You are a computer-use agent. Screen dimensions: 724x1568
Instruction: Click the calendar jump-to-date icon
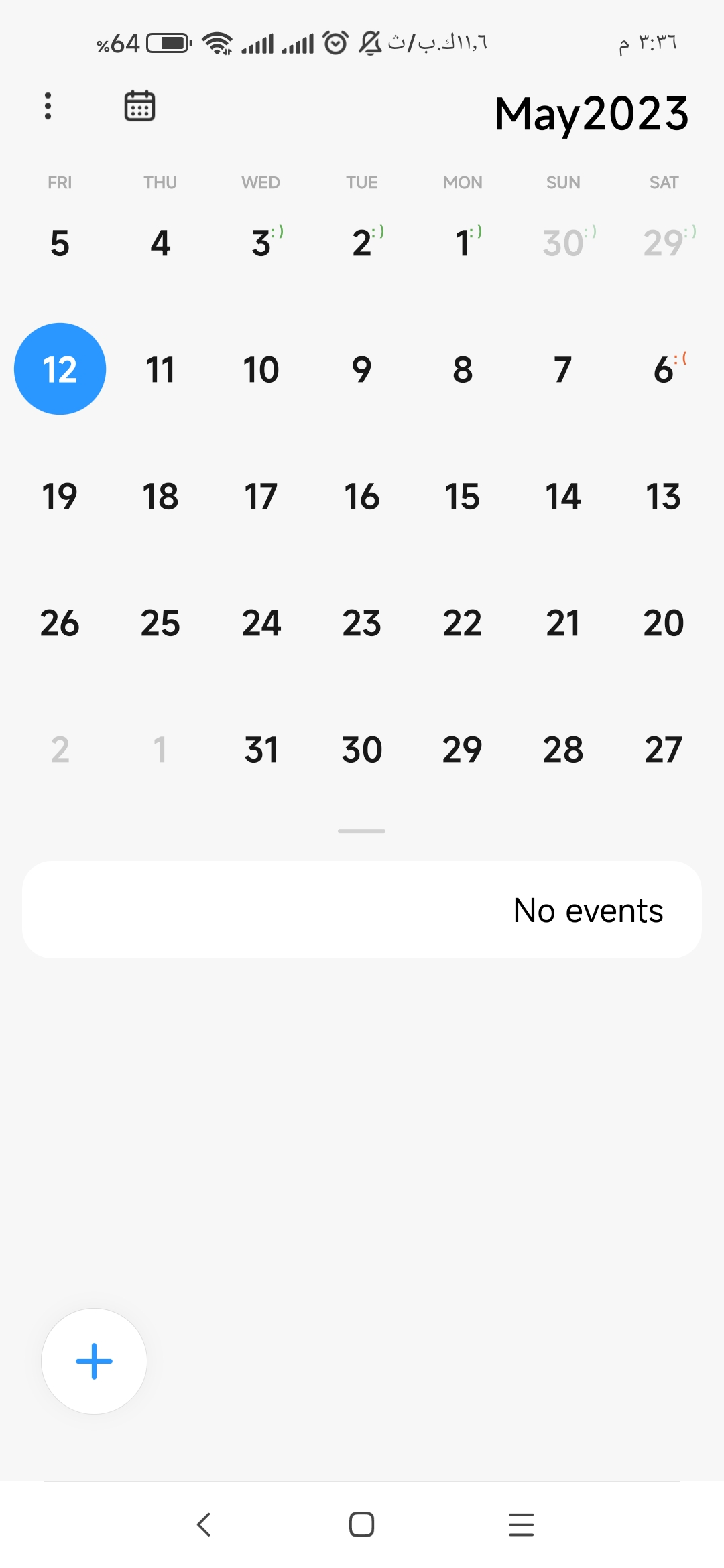pyautogui.click(x=139, y=105)
